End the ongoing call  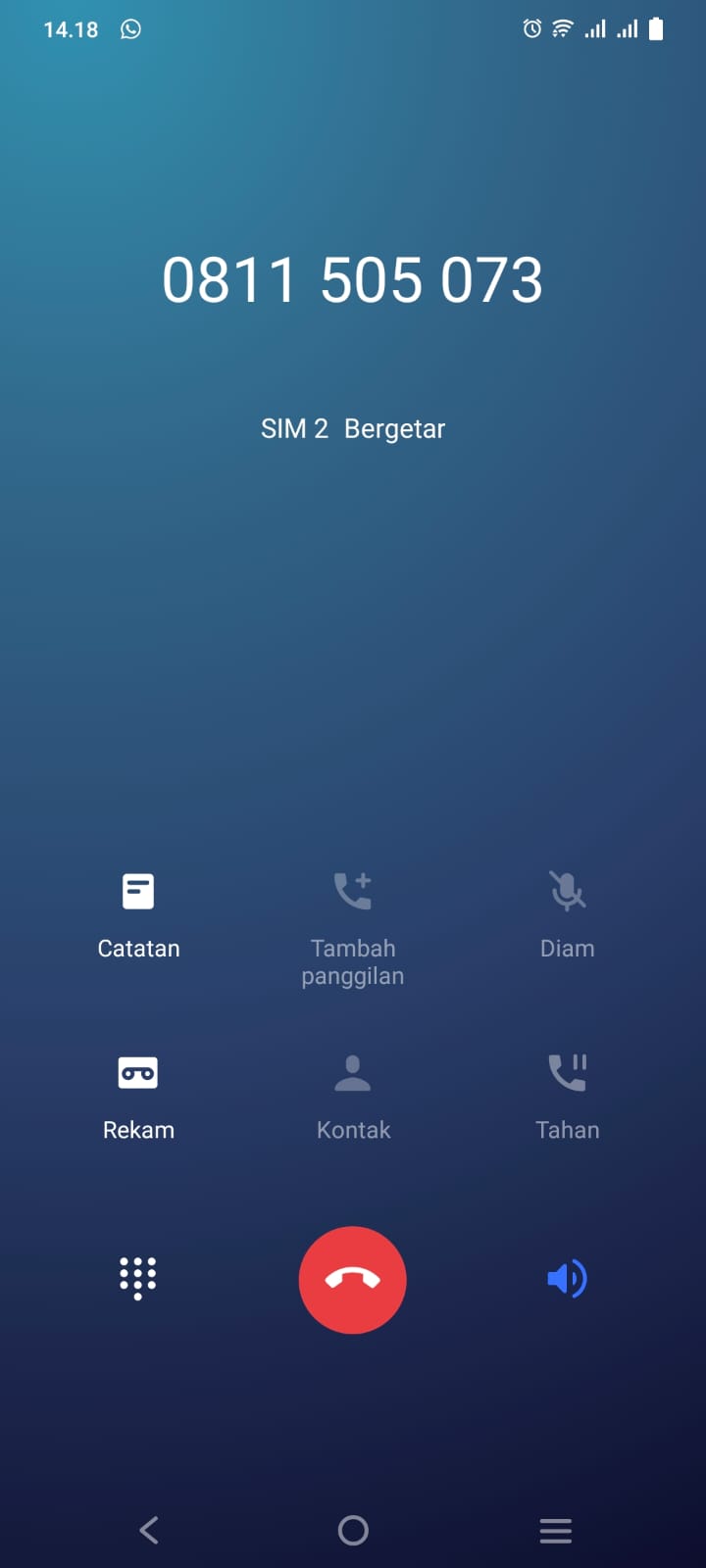click(352, 1279)
